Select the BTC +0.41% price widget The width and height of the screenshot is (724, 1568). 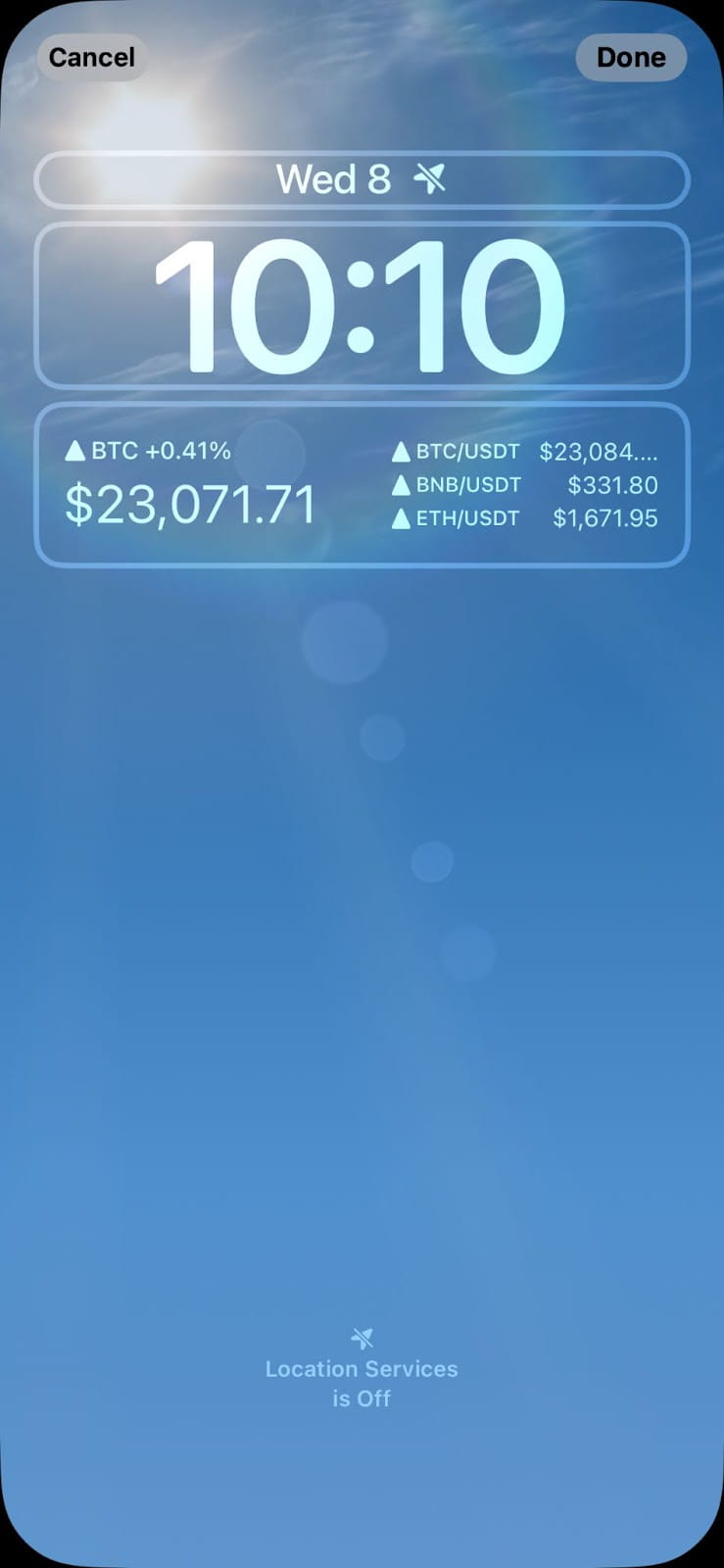pos(190,486)
